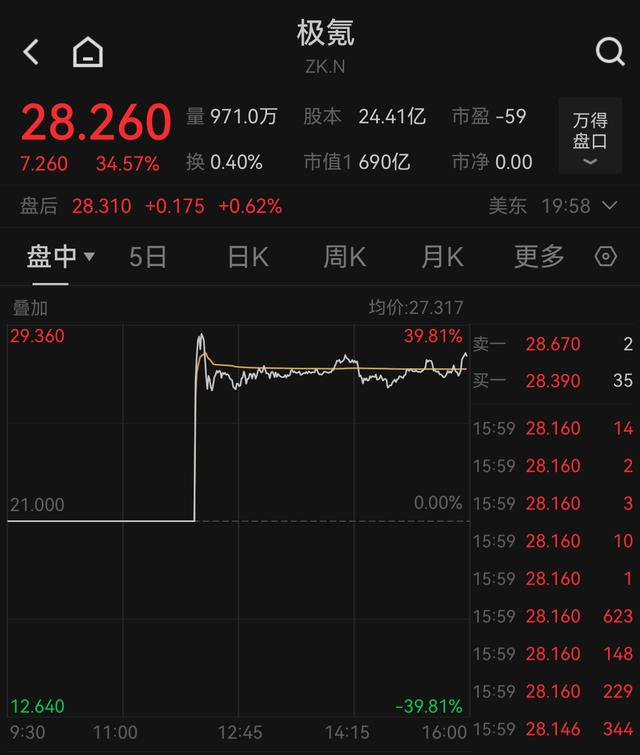Switch to the 日K chart
Screen dimensions: 640x755
coord(247,257)
